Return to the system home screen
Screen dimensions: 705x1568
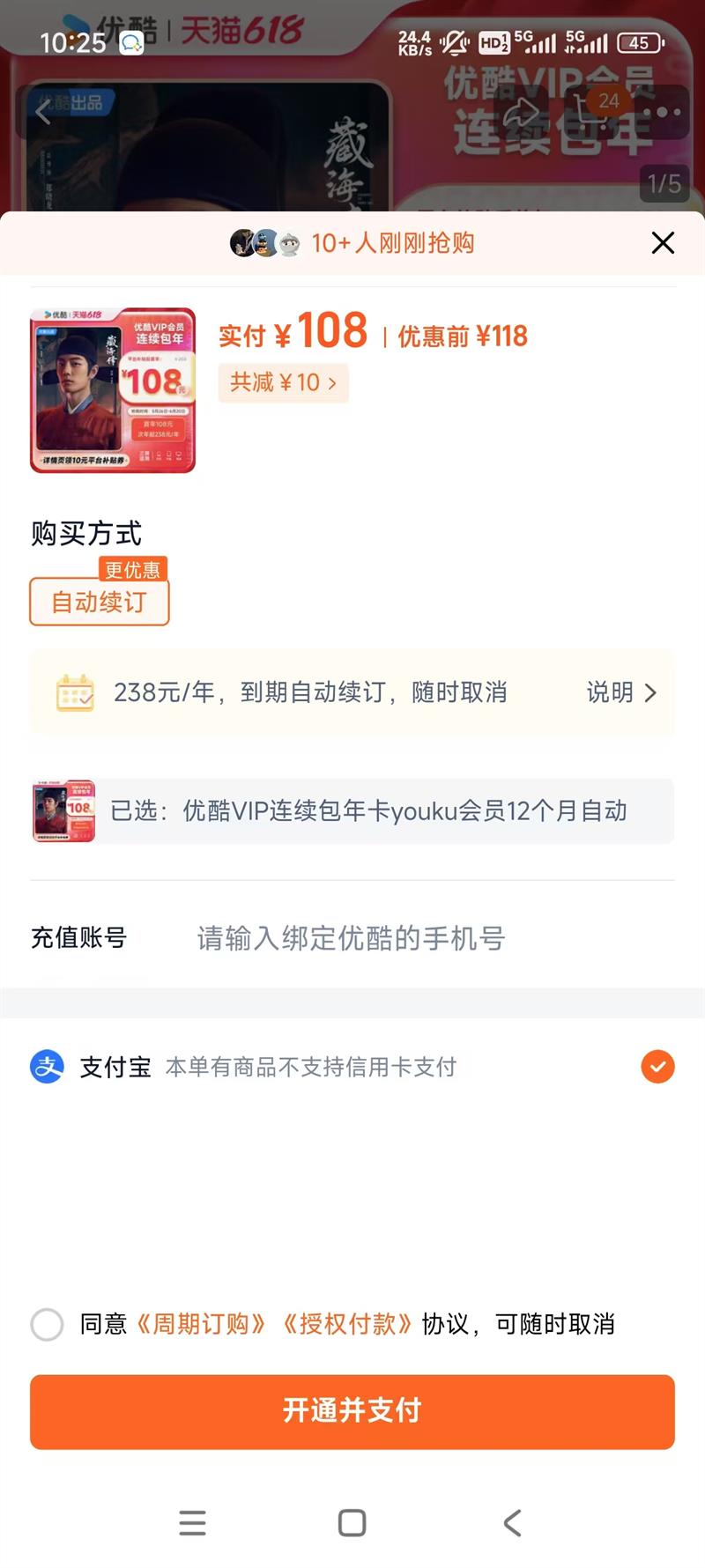click(x=352, y=1523)
